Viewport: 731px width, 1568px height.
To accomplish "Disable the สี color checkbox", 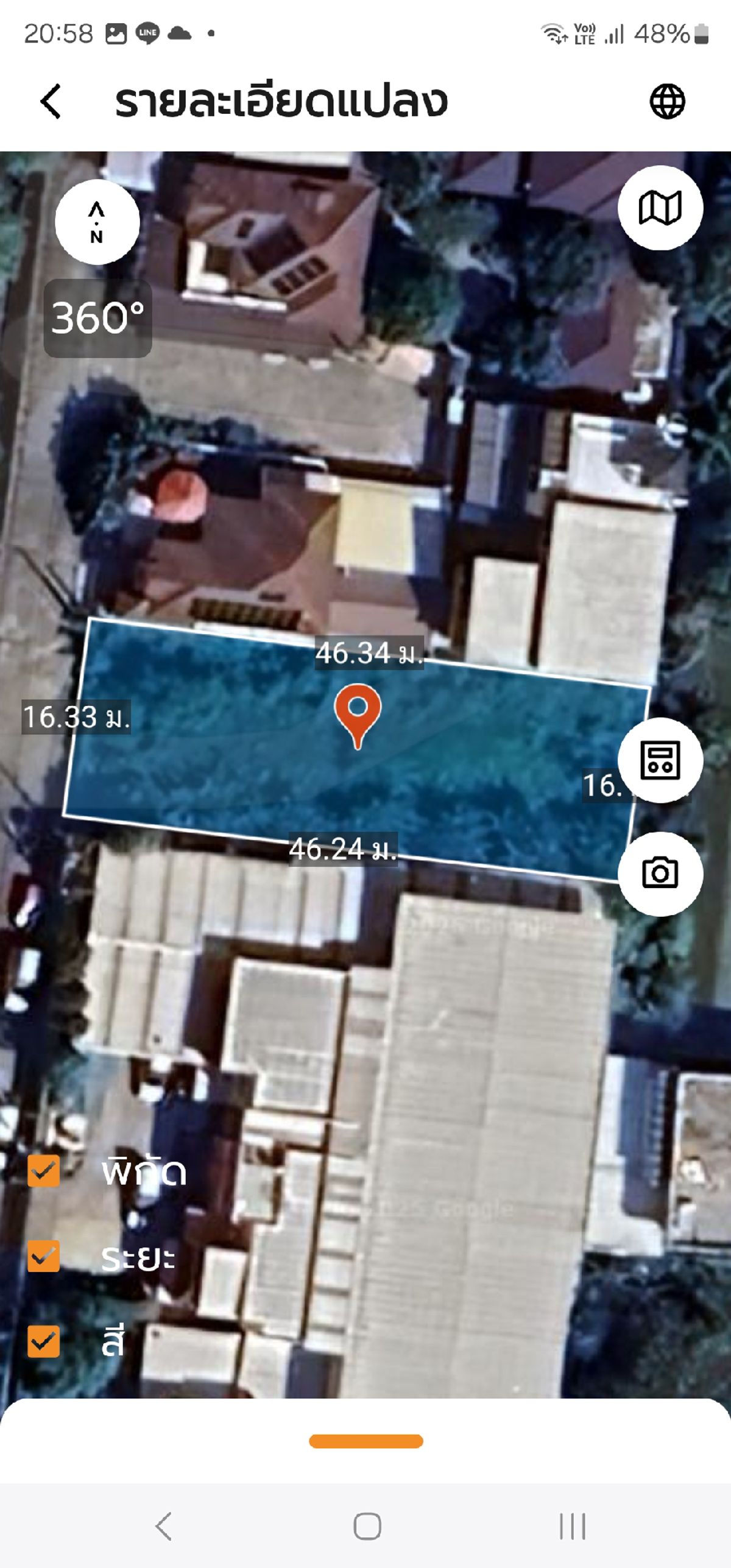I will (x=44, y=1341).
